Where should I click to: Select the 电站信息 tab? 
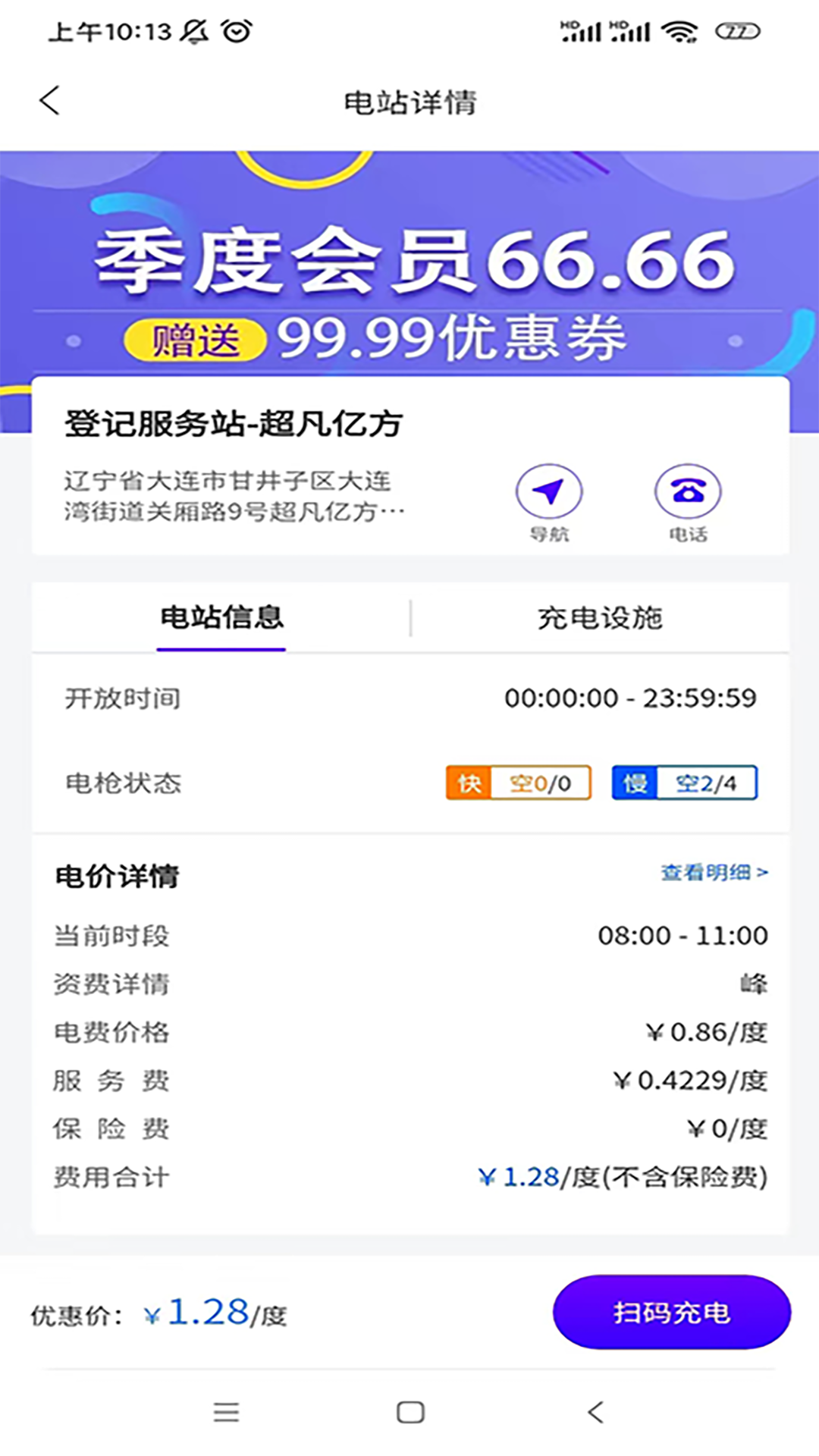tap(221, 618)
